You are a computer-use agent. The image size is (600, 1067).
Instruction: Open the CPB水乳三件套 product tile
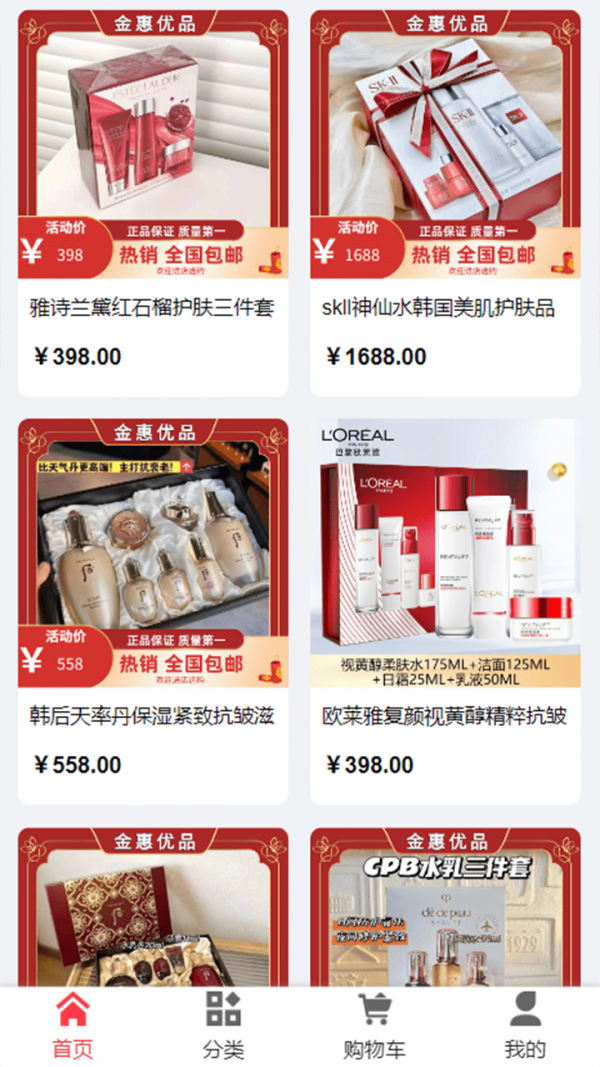[446, 906]
